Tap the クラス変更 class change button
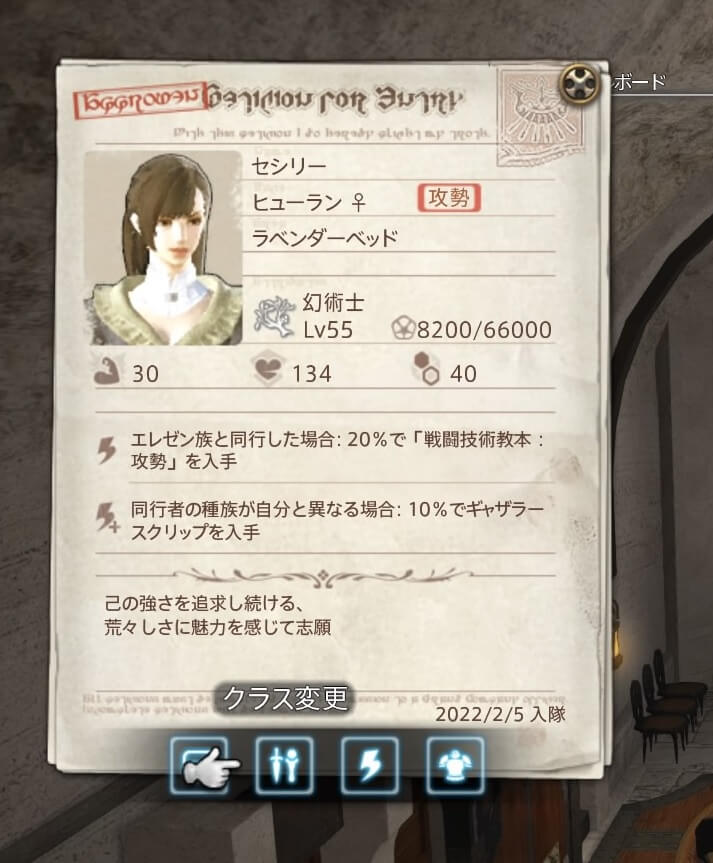This screenshot has width=713, height=863. [198, 765]
